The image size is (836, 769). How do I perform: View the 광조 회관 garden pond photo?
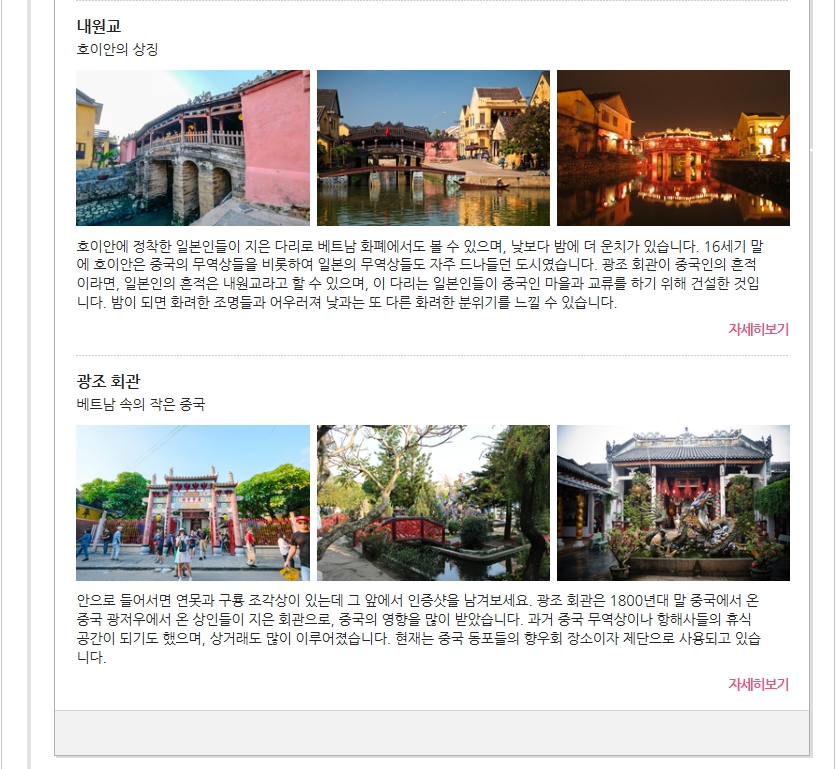click(x=433, y=503)
